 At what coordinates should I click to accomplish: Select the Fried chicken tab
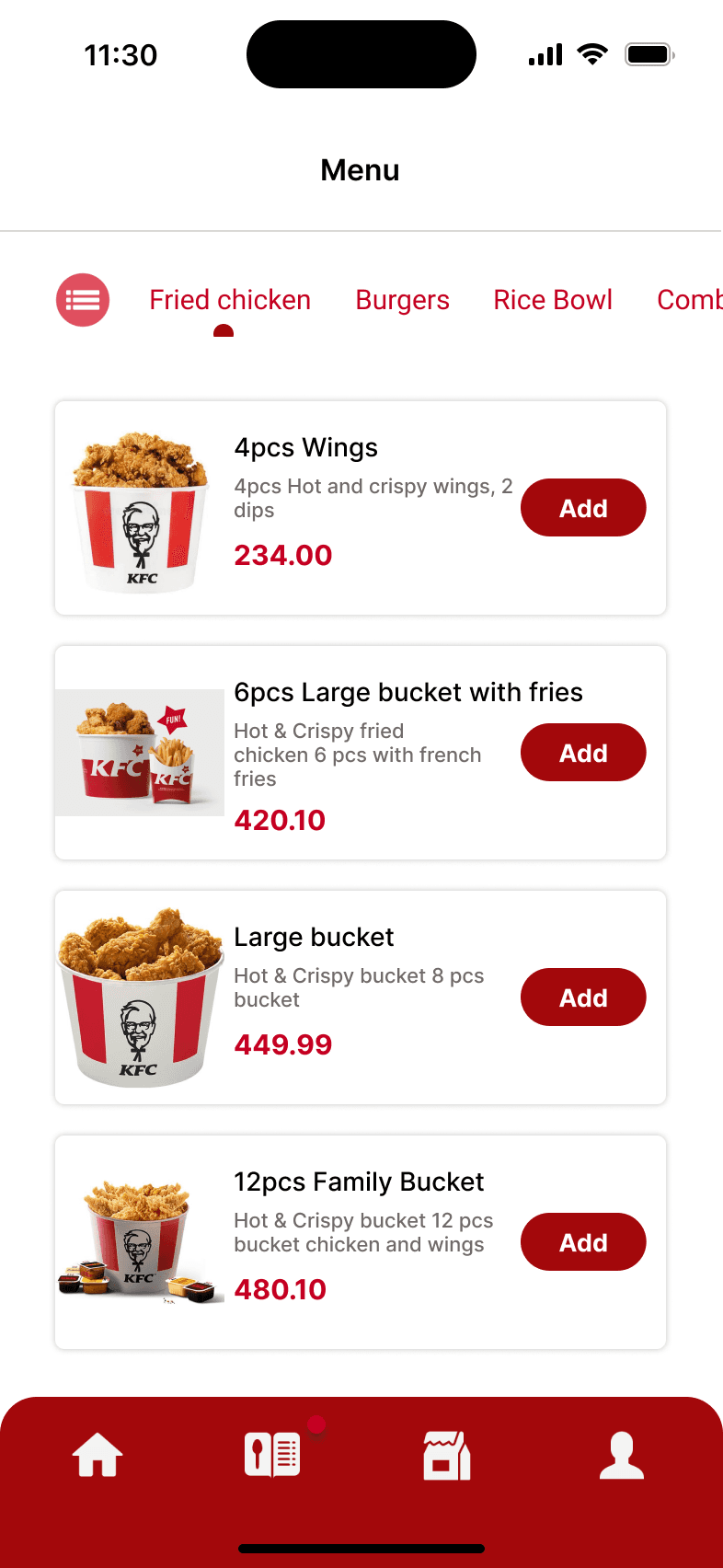(230, 300)
